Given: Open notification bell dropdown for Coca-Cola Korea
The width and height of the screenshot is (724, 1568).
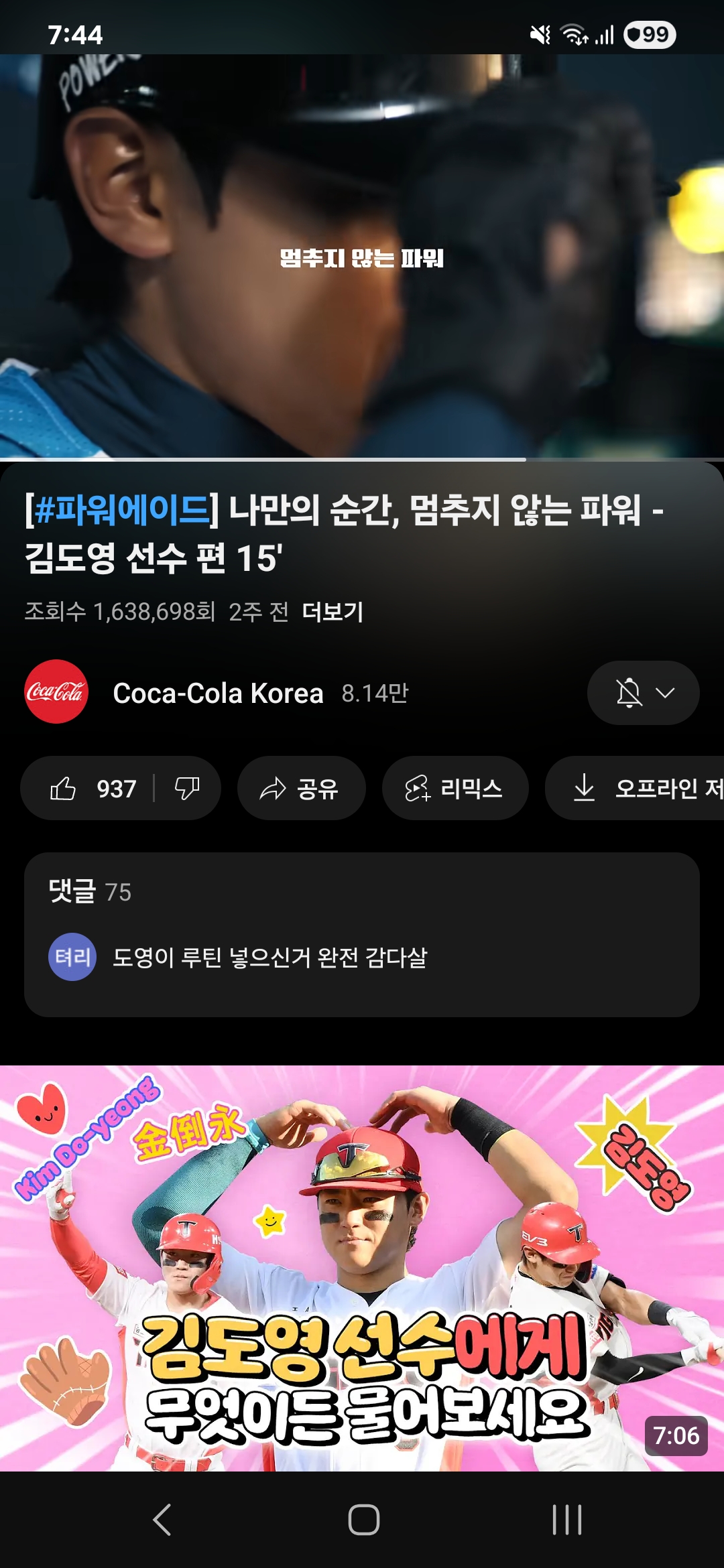Looking at the screenshot, I should 643,693.
